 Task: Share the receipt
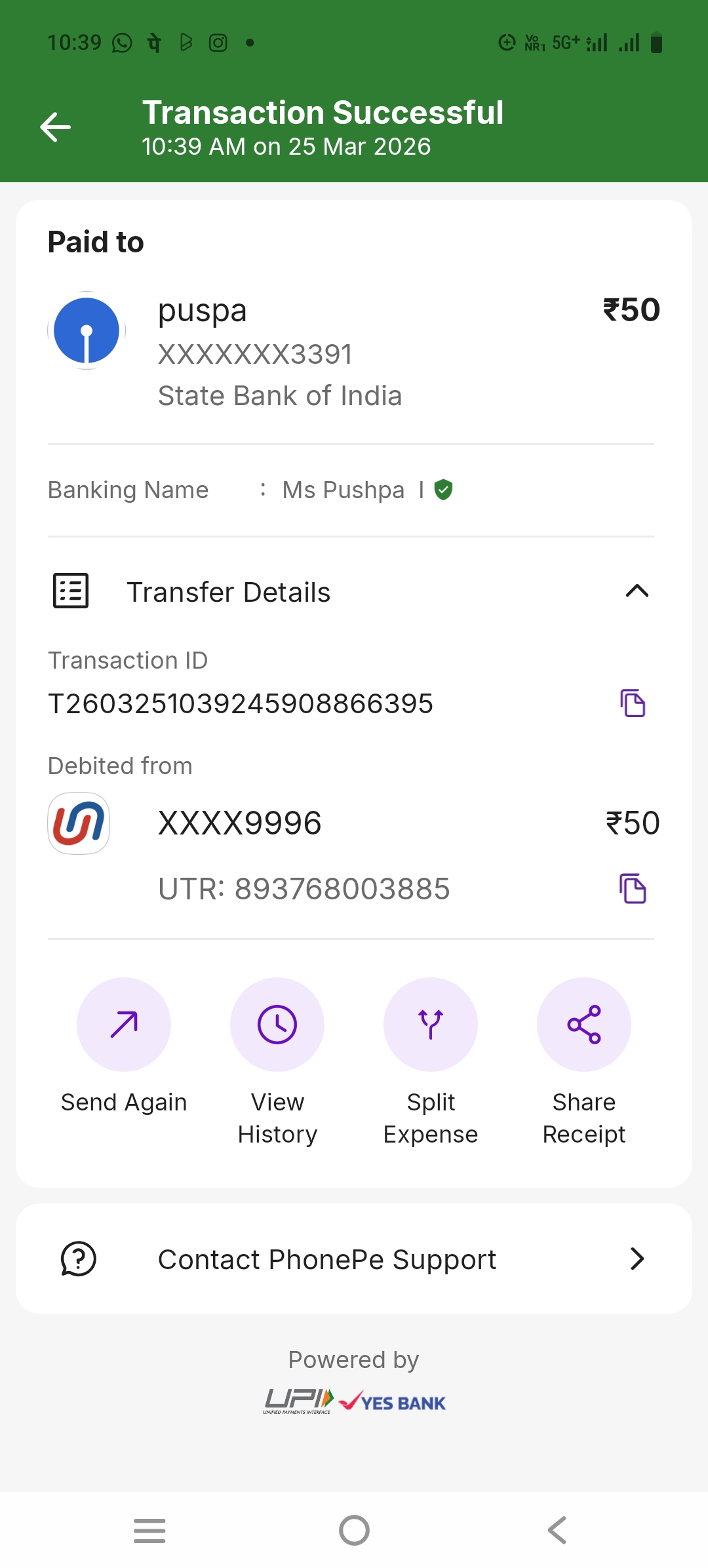pyautogui.click(x=584, y=1025)
